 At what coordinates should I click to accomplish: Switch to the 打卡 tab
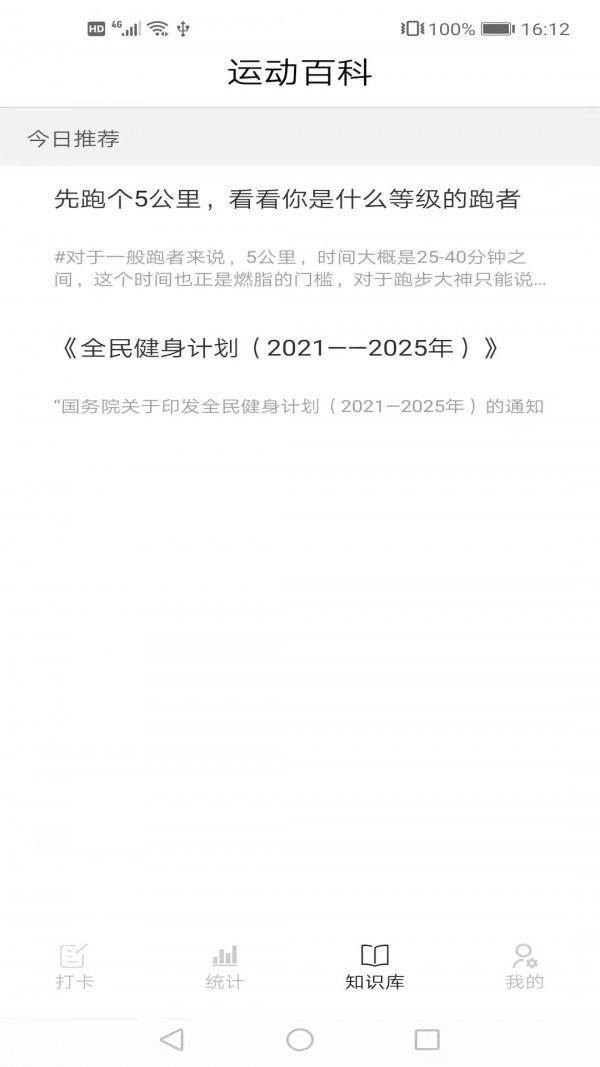pyautogui.click(x=74, y=966)
